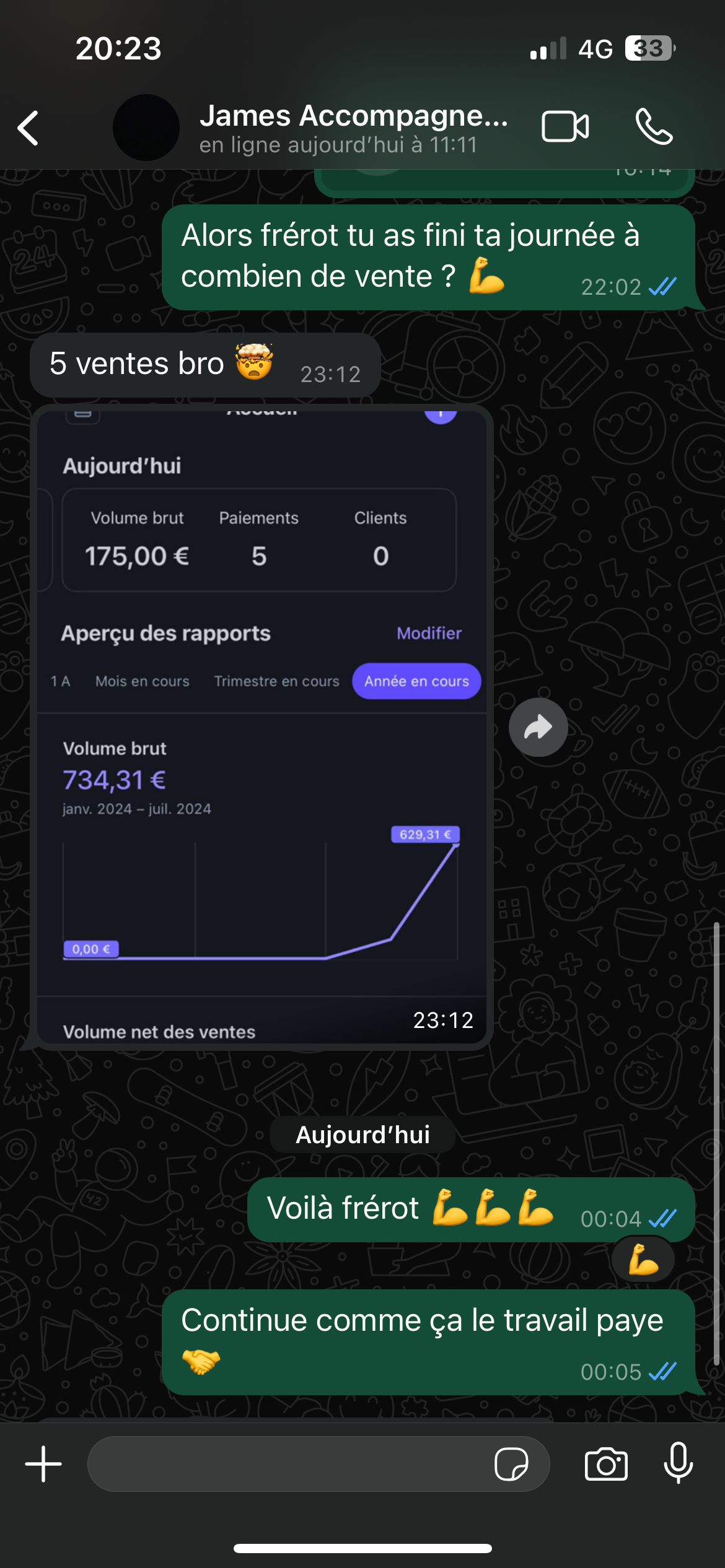
Task: View the flexed-arm reaction on Voilà frérot
Action: (643, 1261)
